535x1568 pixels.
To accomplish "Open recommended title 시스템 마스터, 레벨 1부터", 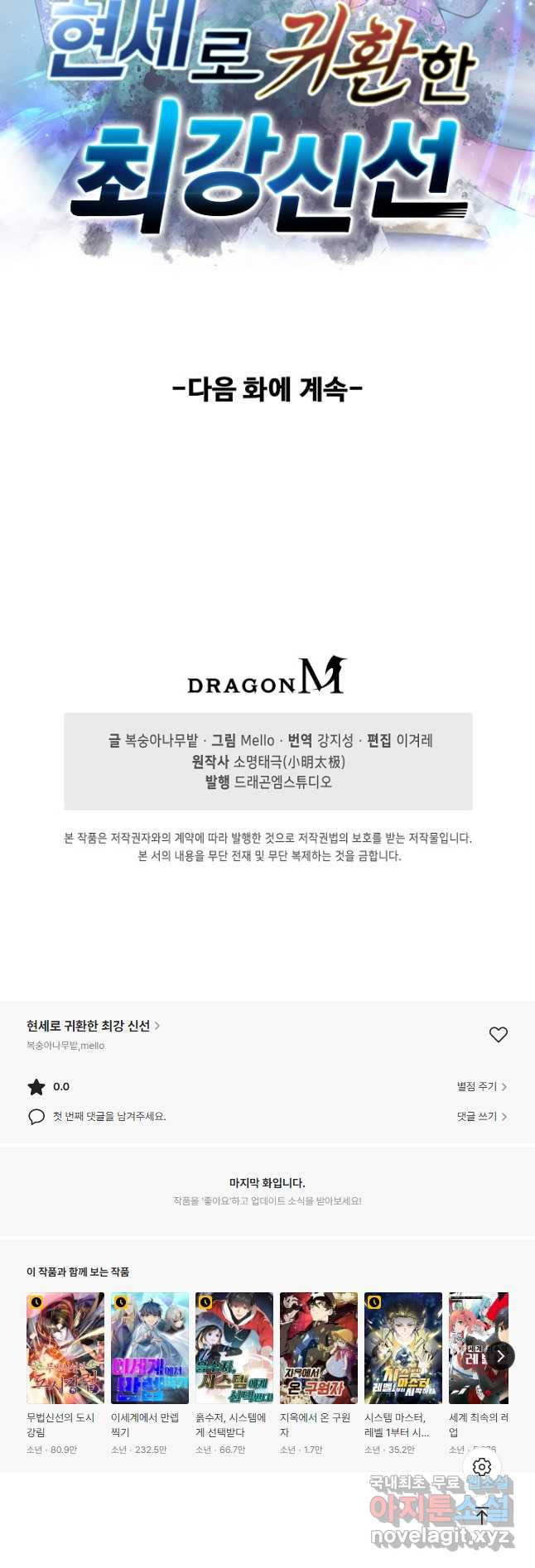I will pyautogui.click(x=403, y=1348).
